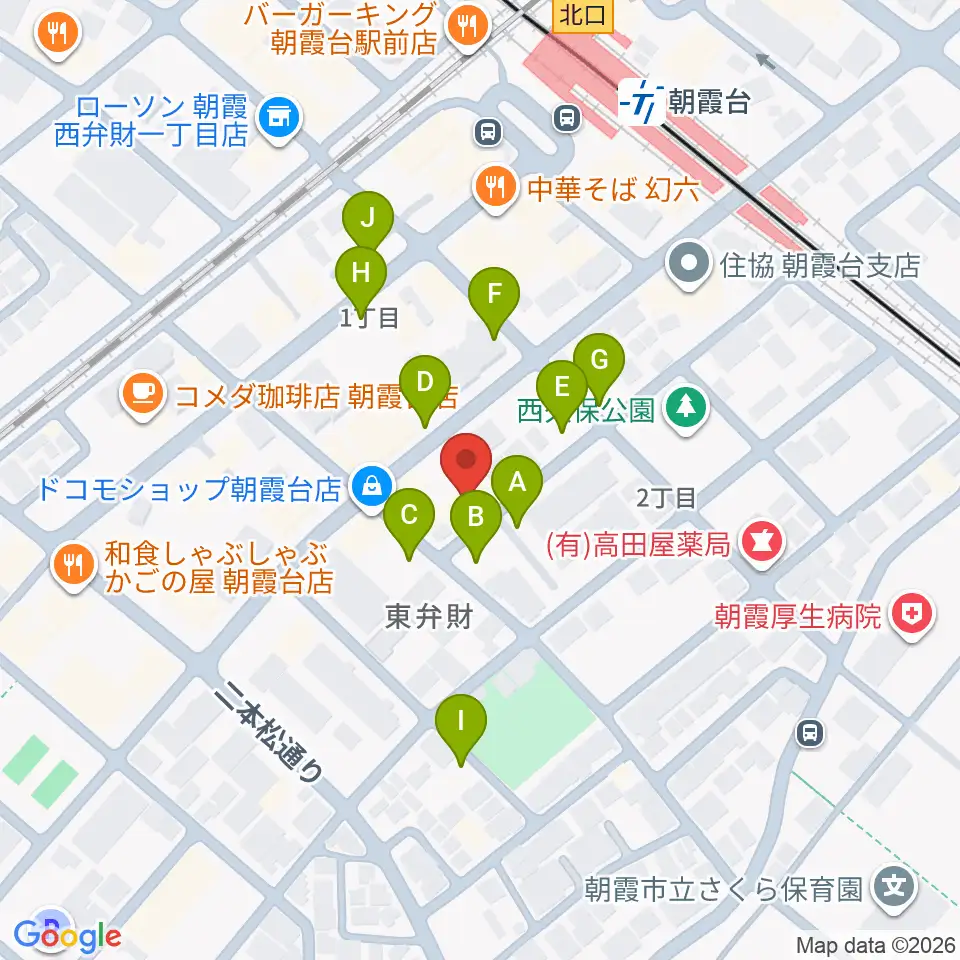This screenshot has width=960, height=960.
Task: Select ドコモショップ朝霞台店 shopping pin
Action: click(x=372, y=489)
